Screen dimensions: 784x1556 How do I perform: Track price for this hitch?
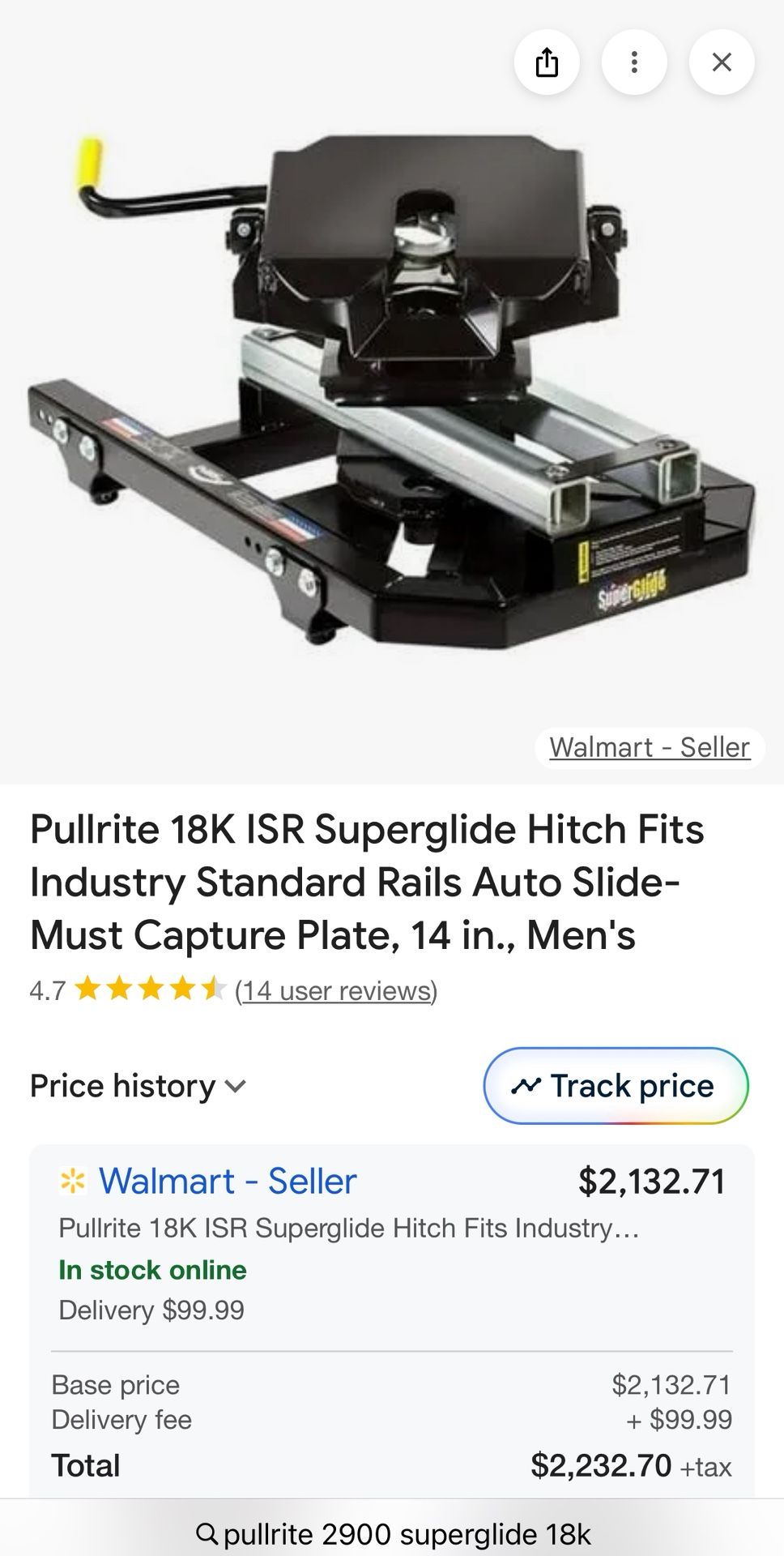[x=616, y=1086]
